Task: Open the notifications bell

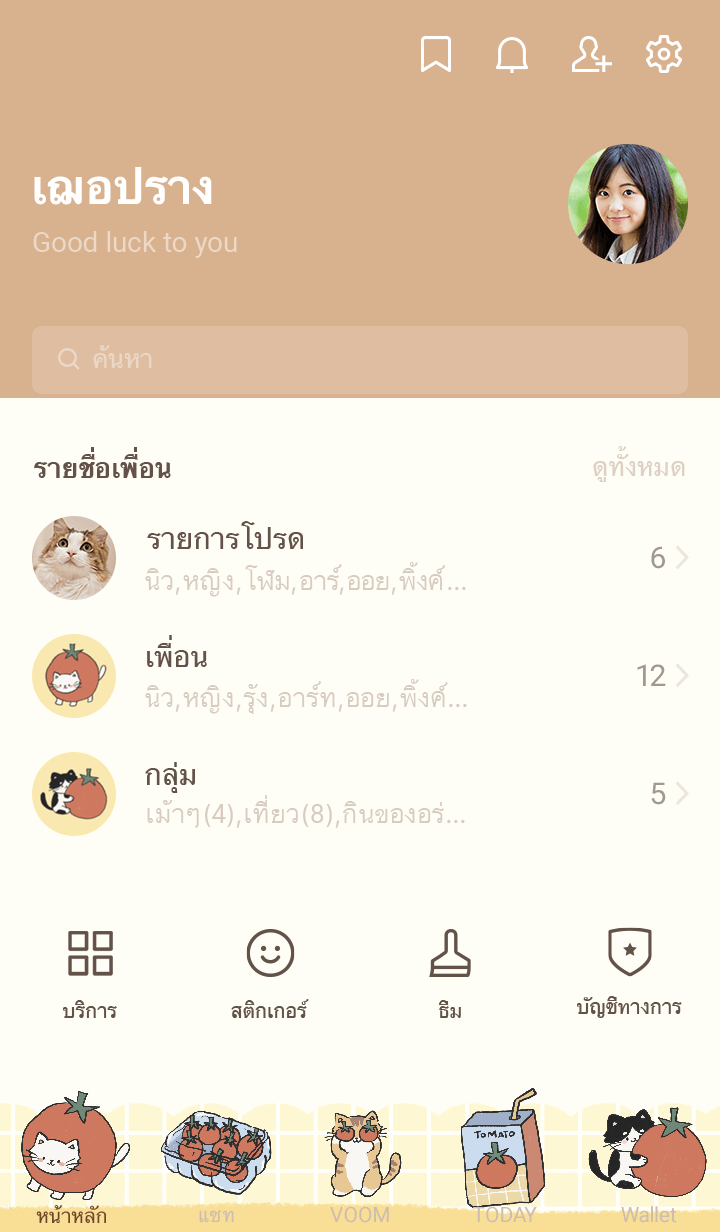Action: (512, 54)
